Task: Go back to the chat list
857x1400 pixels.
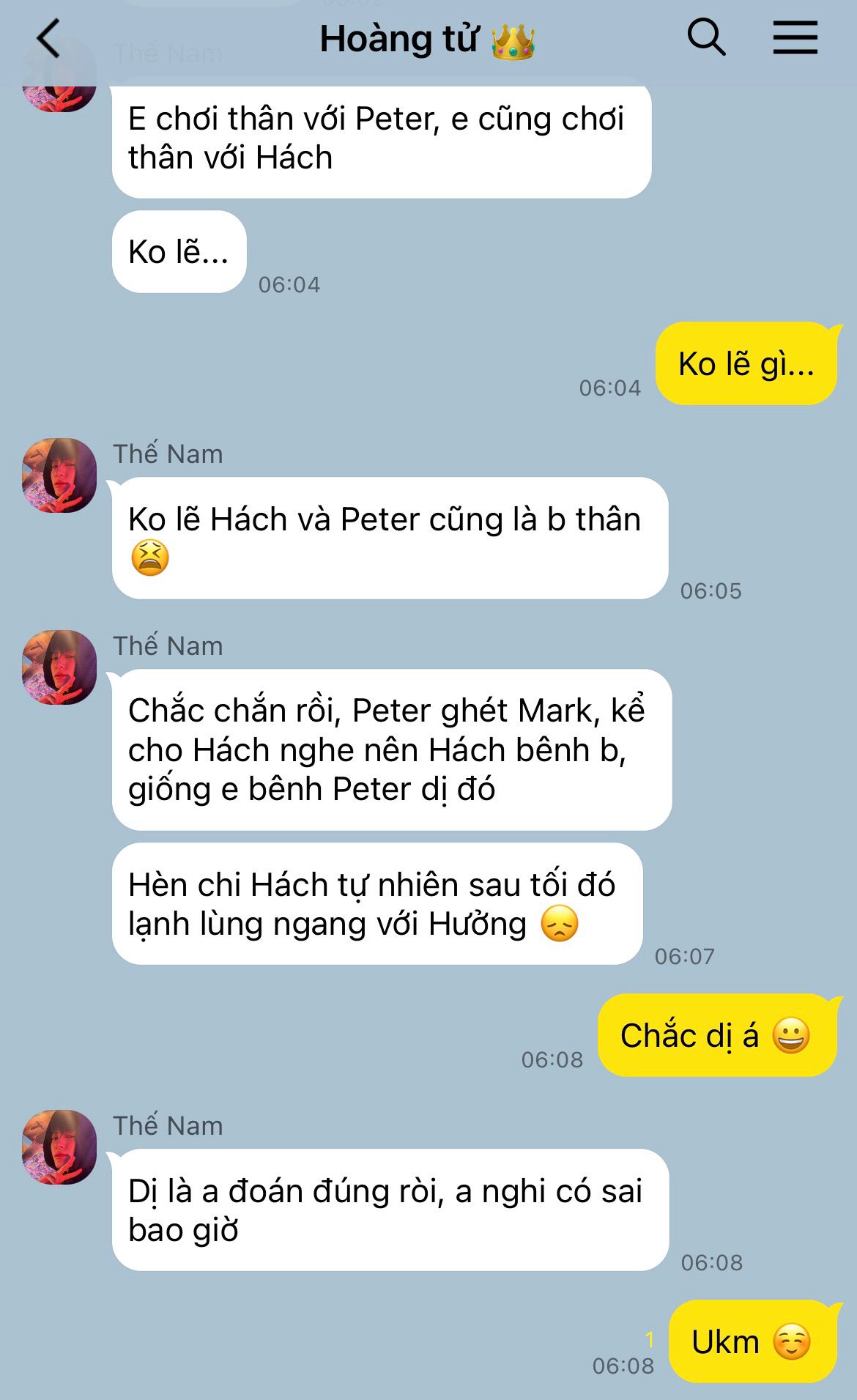Action: point(48,39)
